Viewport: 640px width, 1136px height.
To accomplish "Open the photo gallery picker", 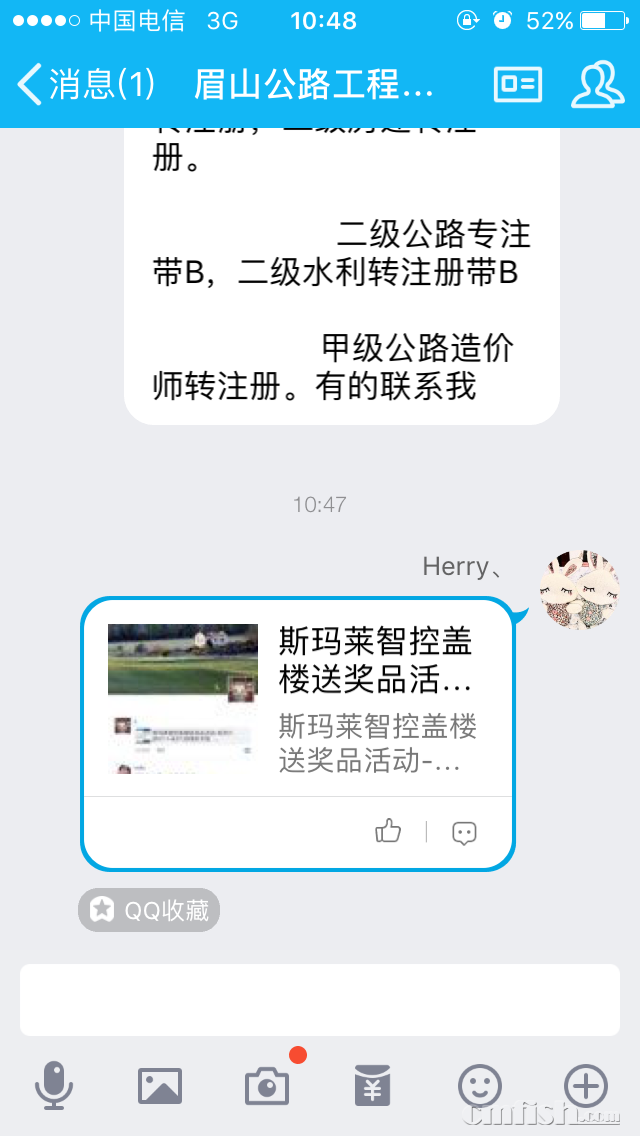I will click(160, 1085).
